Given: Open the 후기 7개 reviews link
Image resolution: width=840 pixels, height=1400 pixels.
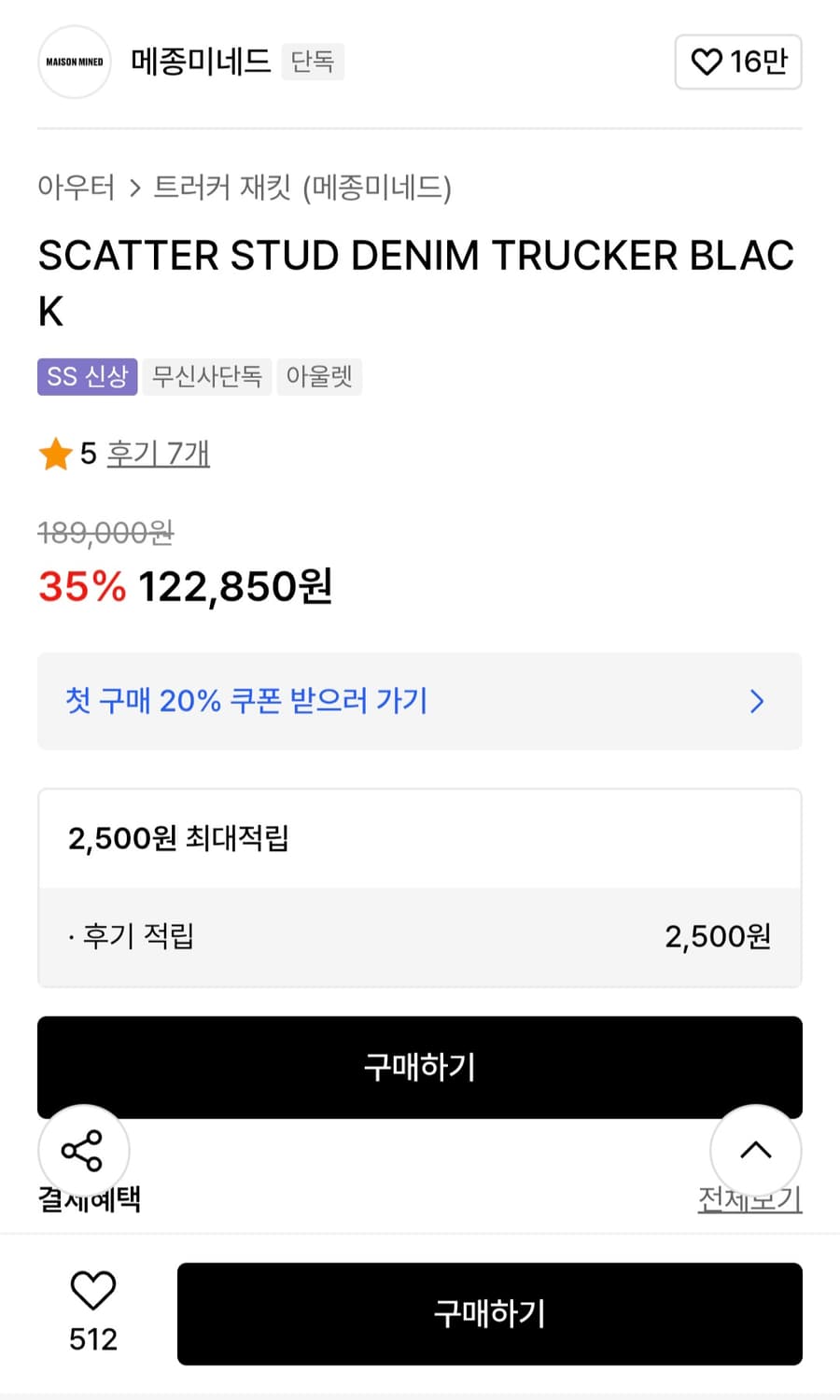Looking at the screenshot, I should (159, 454).
